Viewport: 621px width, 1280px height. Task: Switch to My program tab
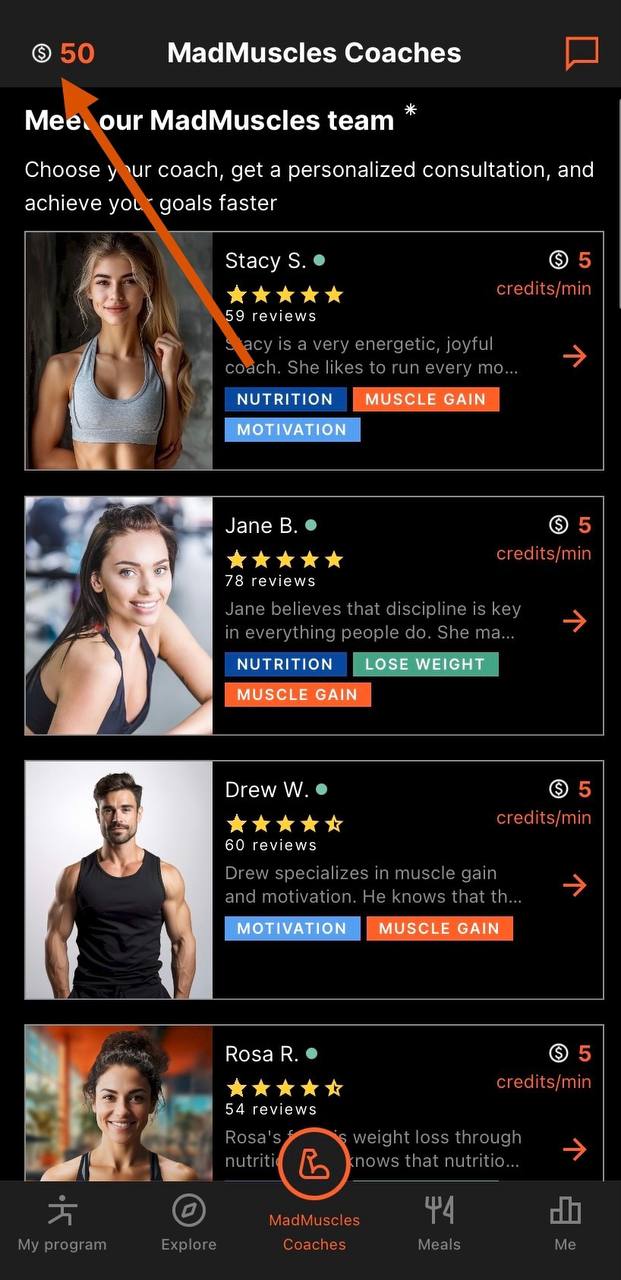pos(62,1224)
